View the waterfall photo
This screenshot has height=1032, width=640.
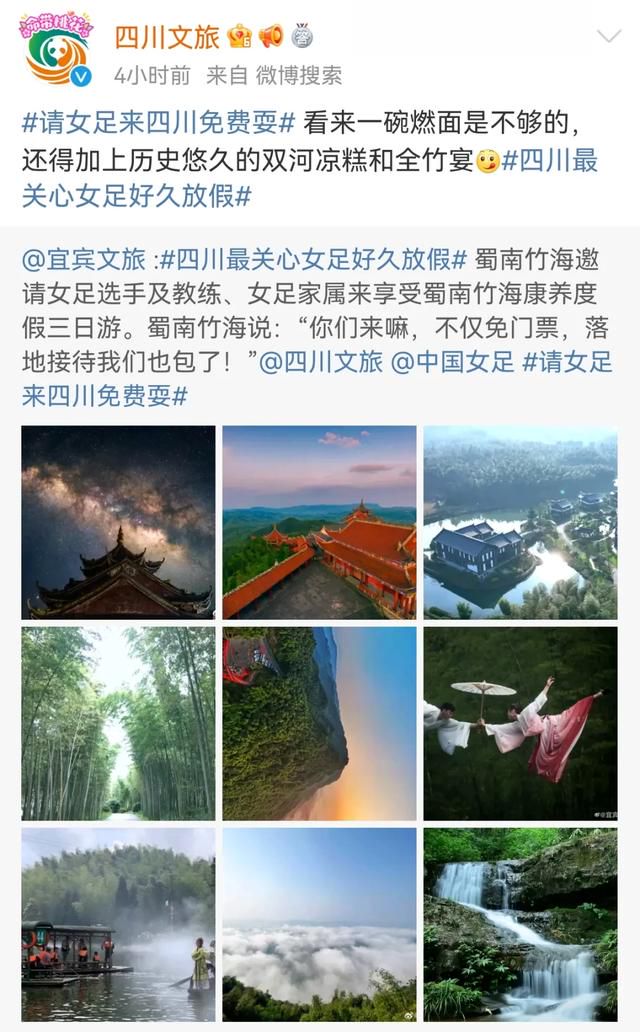click(520, 924)
